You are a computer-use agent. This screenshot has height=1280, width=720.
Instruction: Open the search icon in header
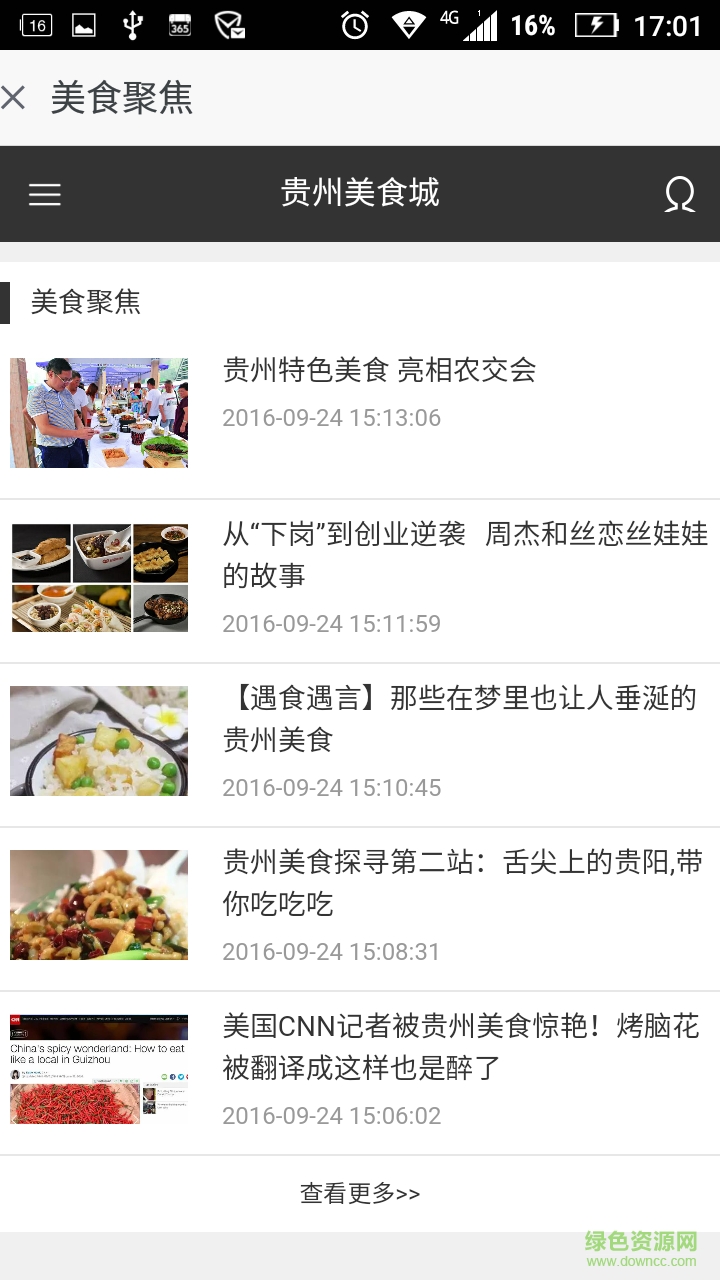(679, 194)
